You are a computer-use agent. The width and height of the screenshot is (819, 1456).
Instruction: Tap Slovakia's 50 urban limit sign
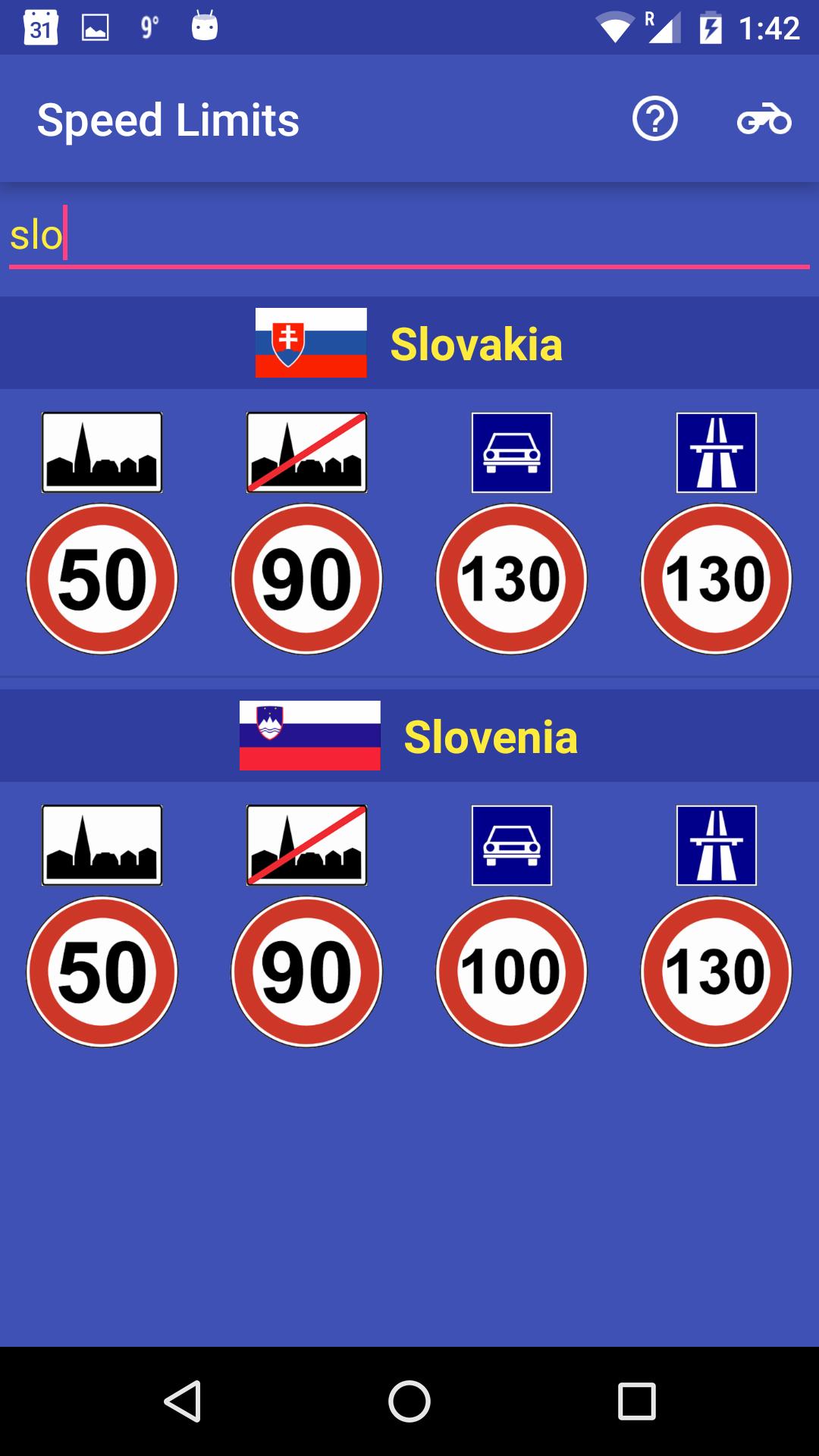(x=101, y=579)
